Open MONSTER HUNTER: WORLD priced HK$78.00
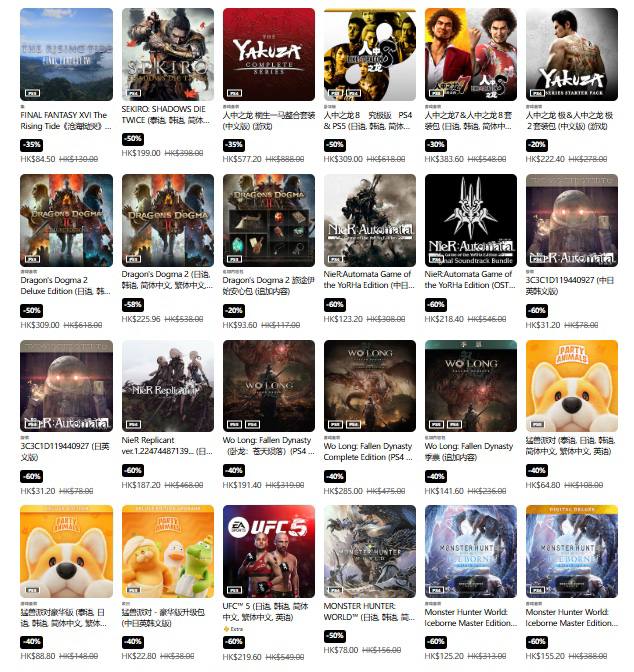Screen dimensions: 634x672 [369, 551]
